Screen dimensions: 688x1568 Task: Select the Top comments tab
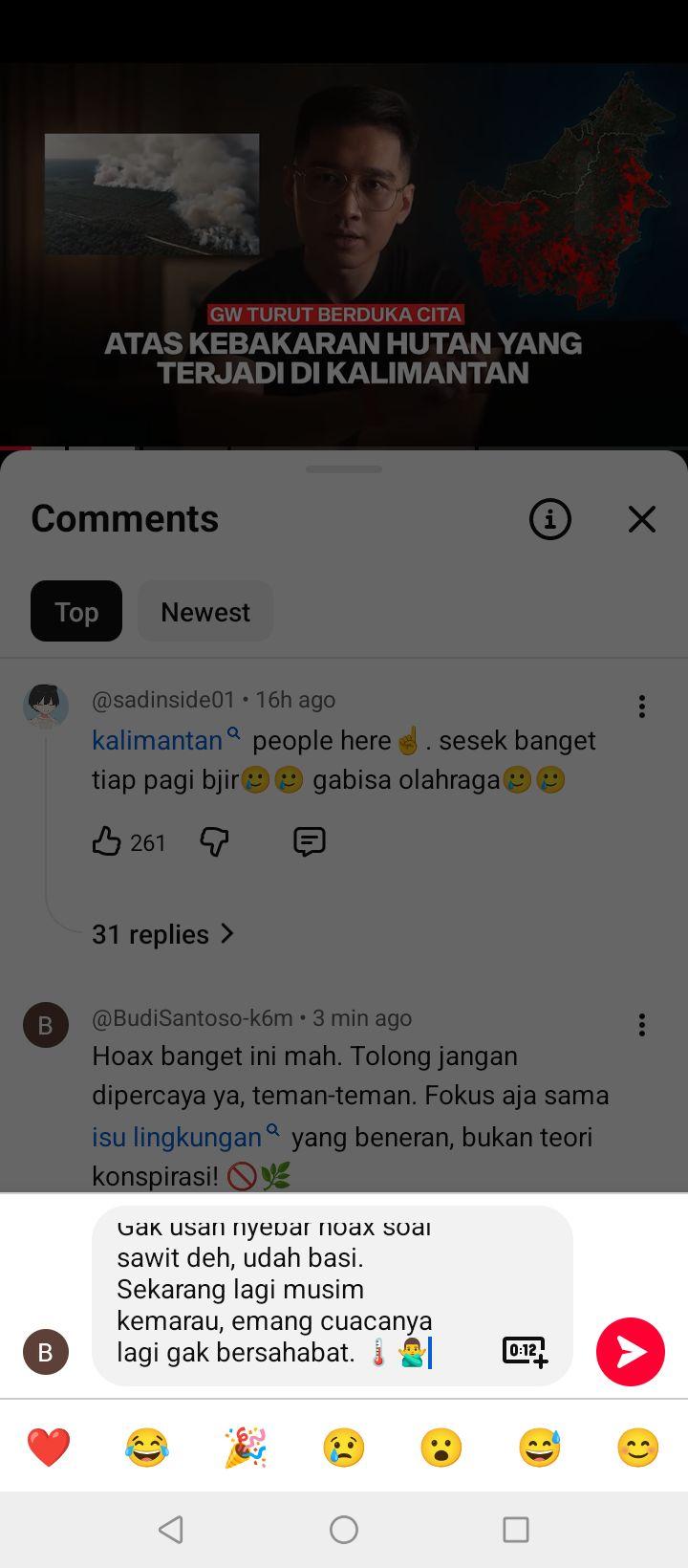click(x=76, y=611)
